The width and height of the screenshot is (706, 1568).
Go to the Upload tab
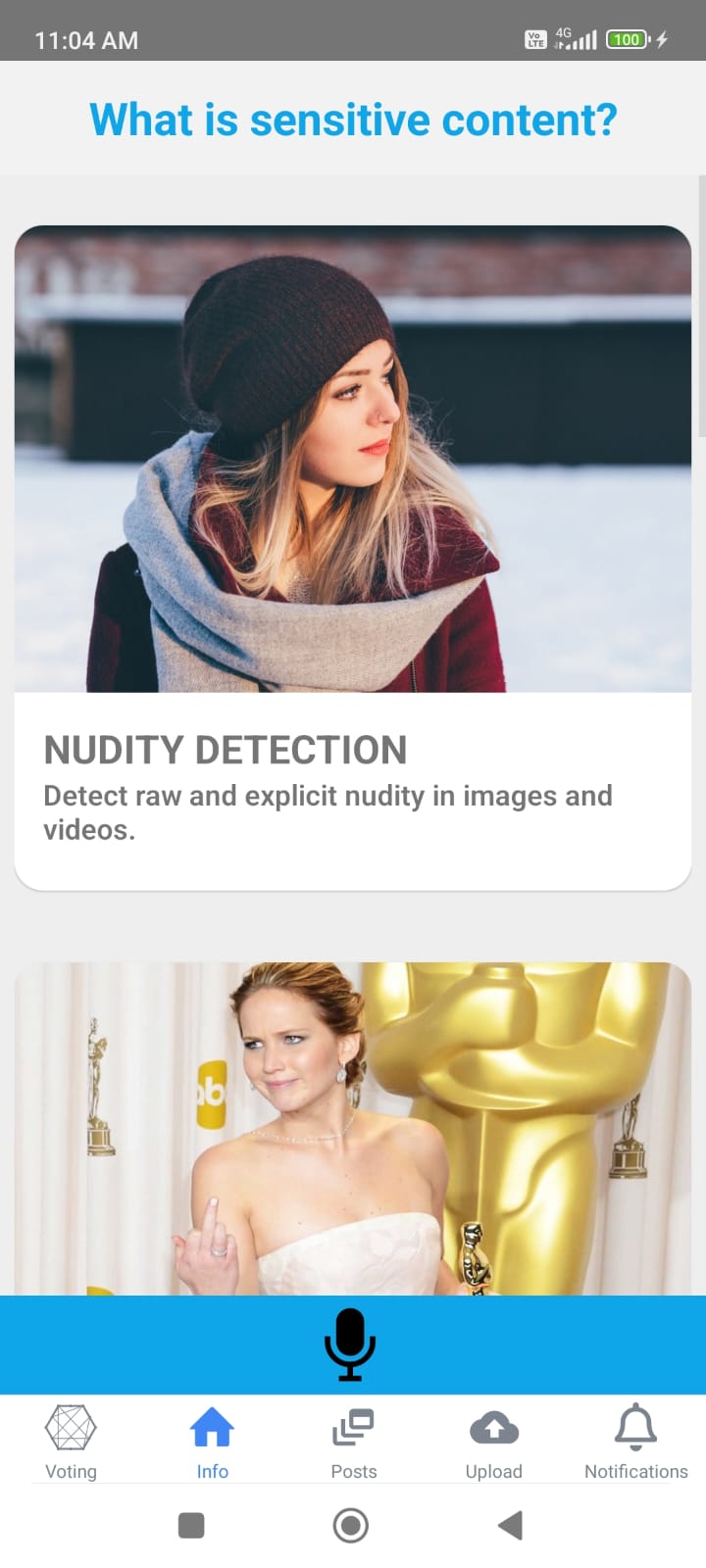494,1441
